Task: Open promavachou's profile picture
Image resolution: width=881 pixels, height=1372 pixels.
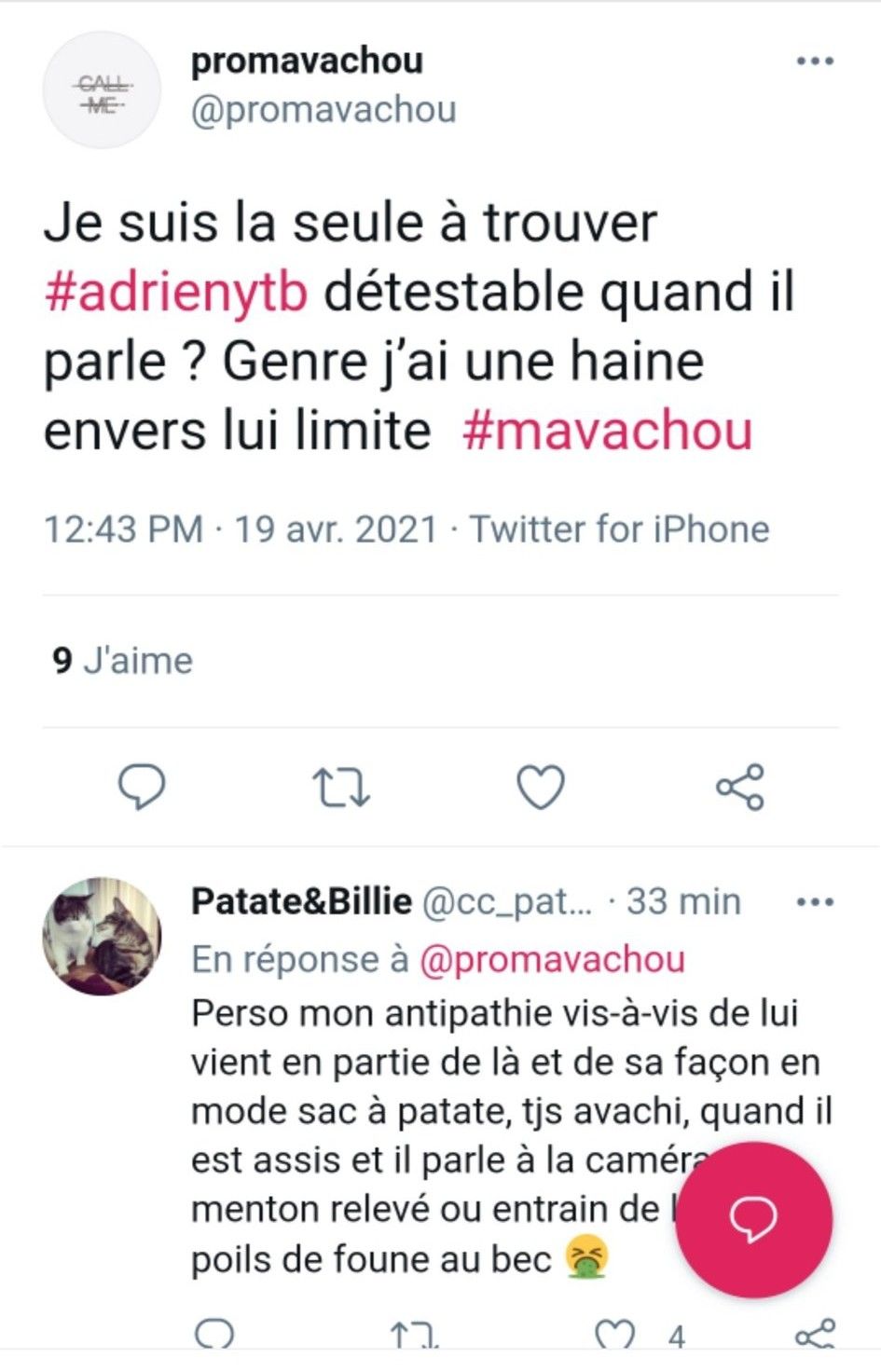Action: (102, 91)
